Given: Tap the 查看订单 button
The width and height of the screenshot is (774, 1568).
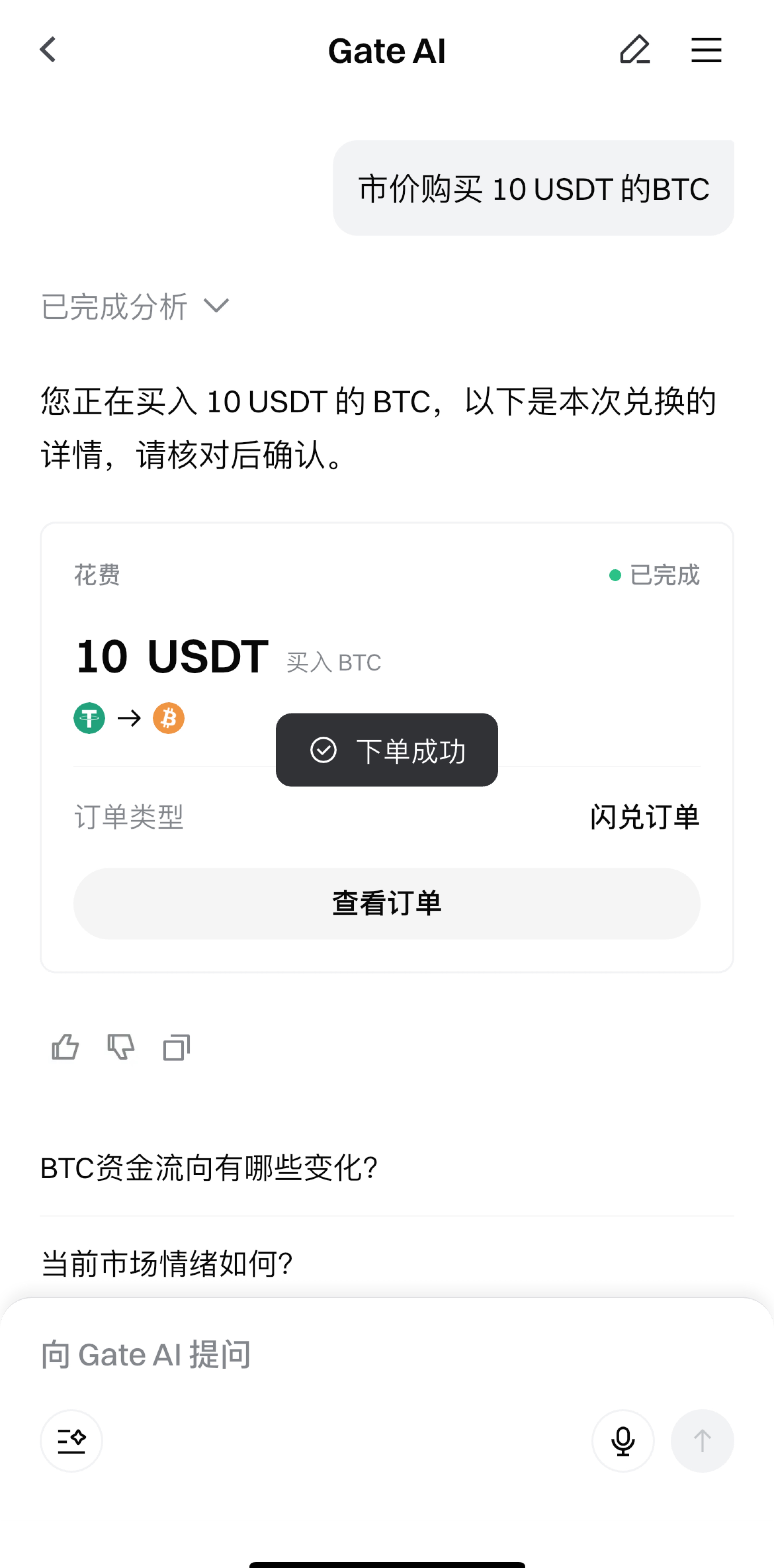Looking at the screenshot, I should tap(386, 903).
